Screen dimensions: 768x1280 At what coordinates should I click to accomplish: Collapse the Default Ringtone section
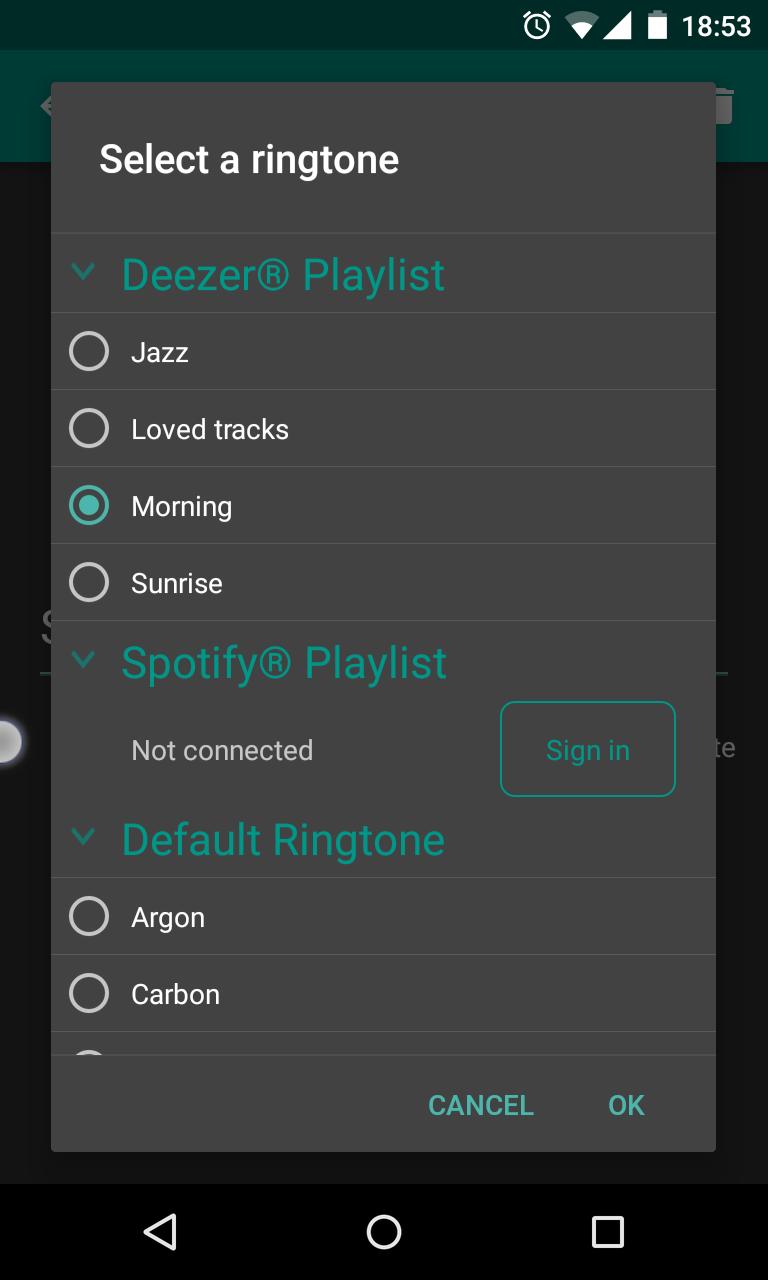coord(83,838)
